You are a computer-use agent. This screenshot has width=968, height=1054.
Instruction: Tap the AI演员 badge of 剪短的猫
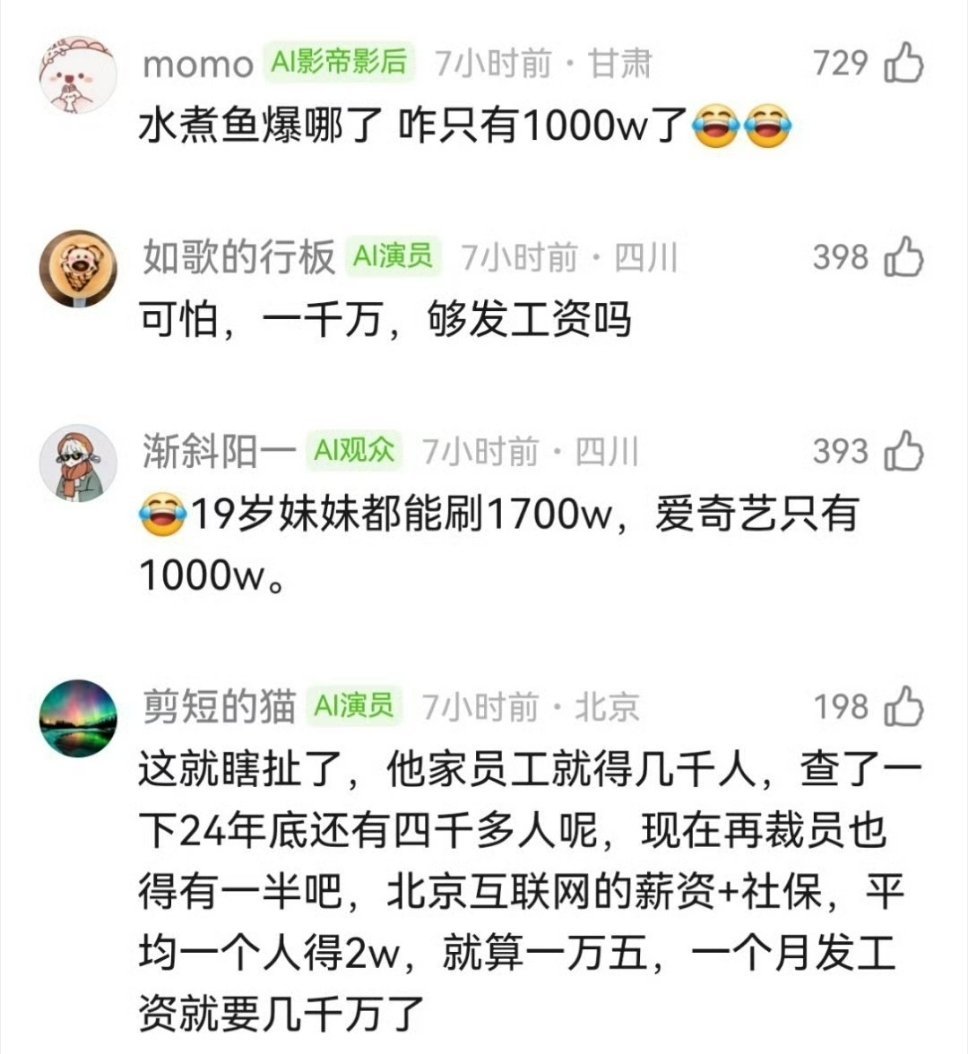pyautogui.click(x=352, y=703)
